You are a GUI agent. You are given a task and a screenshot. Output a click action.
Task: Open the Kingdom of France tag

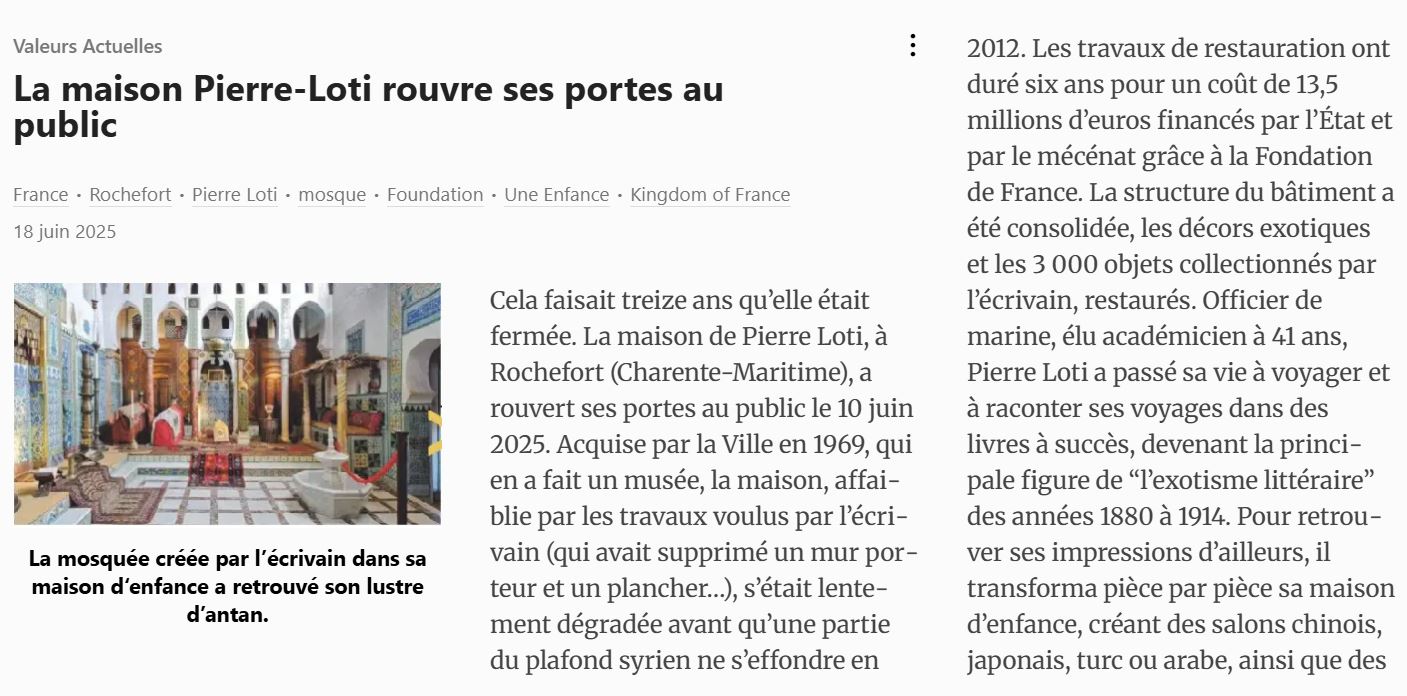coord(710,195)
